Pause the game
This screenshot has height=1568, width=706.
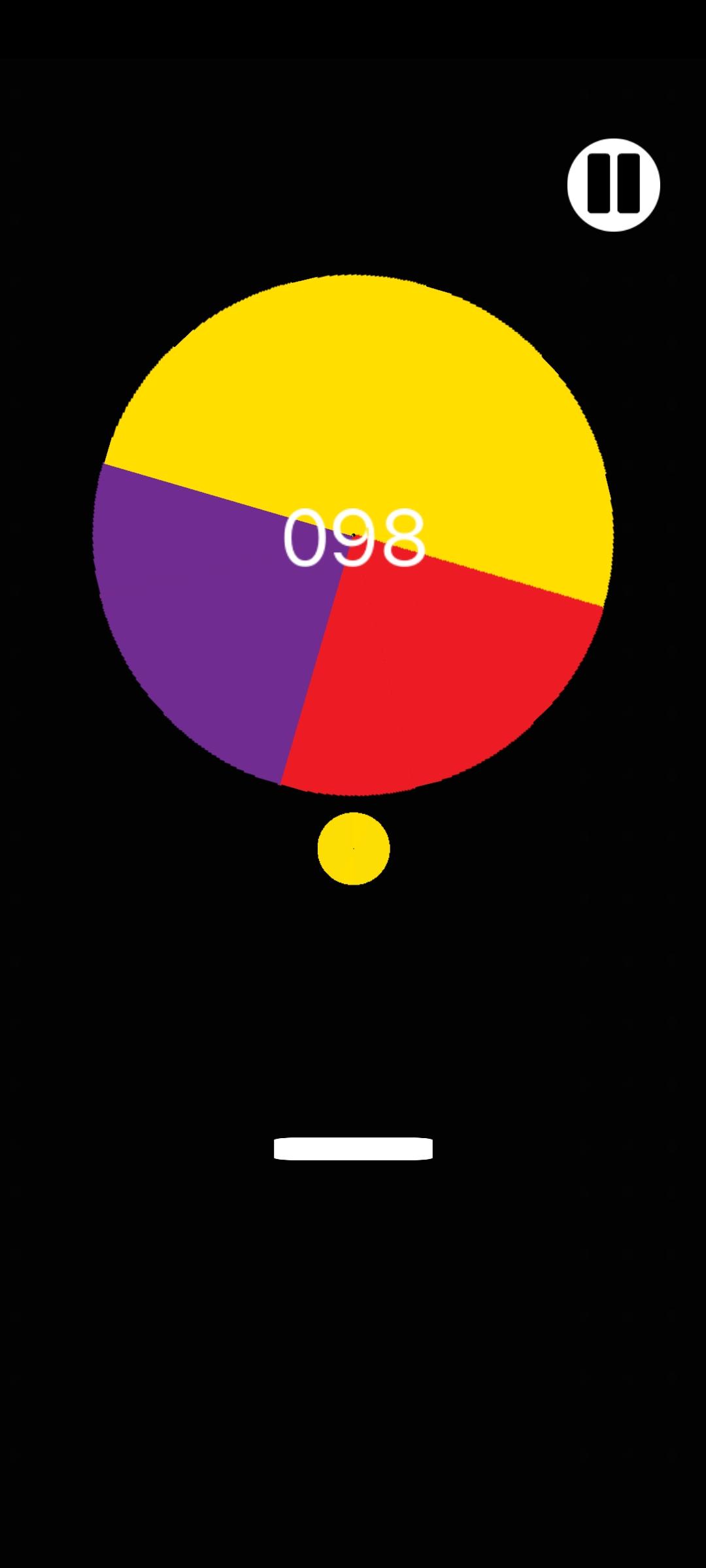coord(613,184)
